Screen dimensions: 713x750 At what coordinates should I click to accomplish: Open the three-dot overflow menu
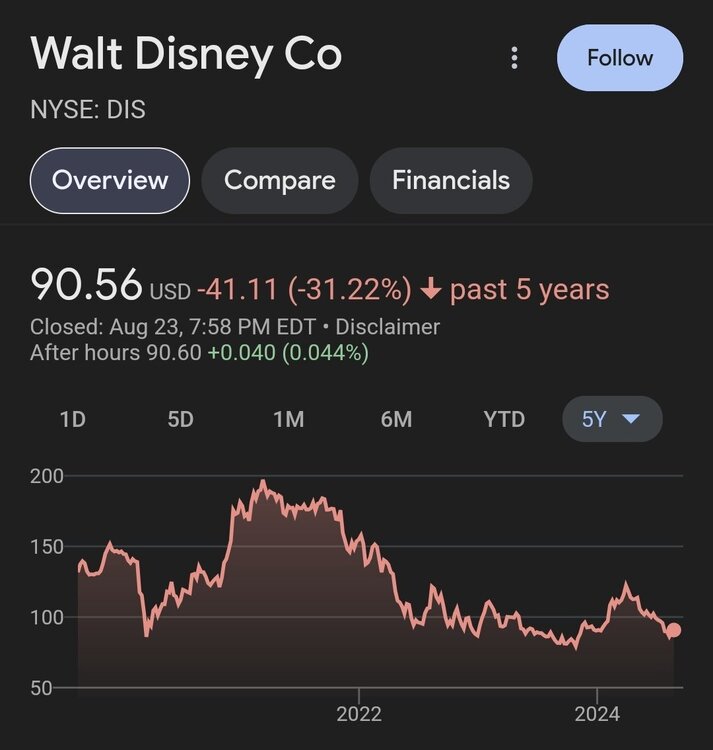click(x=514, y=58)
